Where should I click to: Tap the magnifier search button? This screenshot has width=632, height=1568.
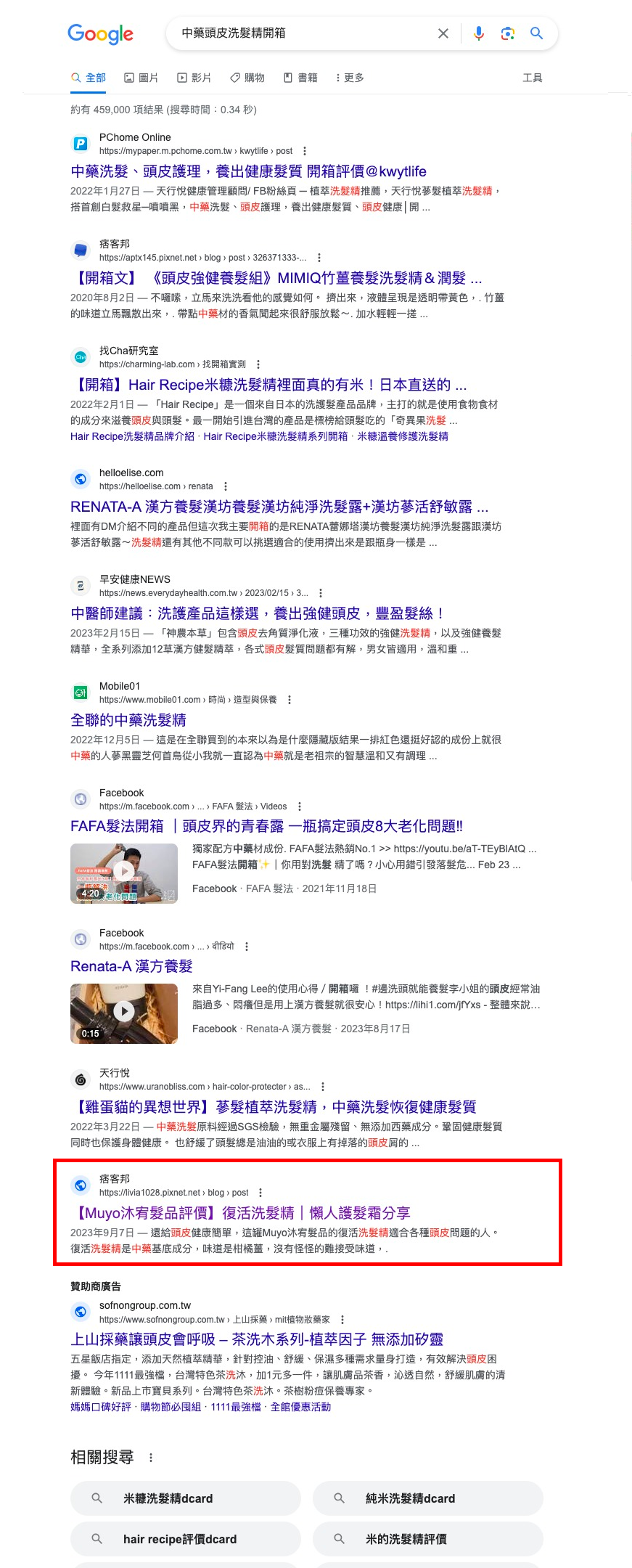pyautogui.click(x=537, y=33)
